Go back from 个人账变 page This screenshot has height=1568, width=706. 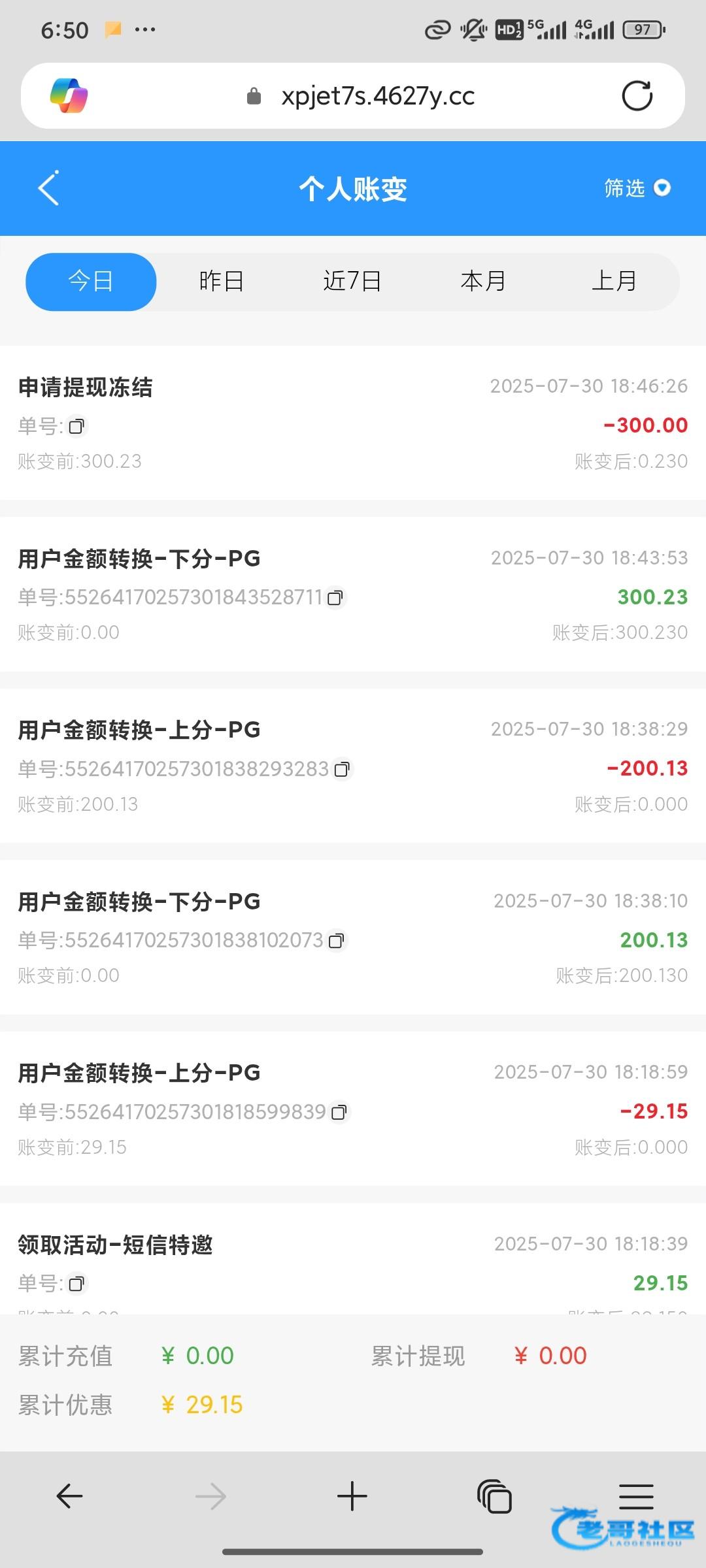48,188
